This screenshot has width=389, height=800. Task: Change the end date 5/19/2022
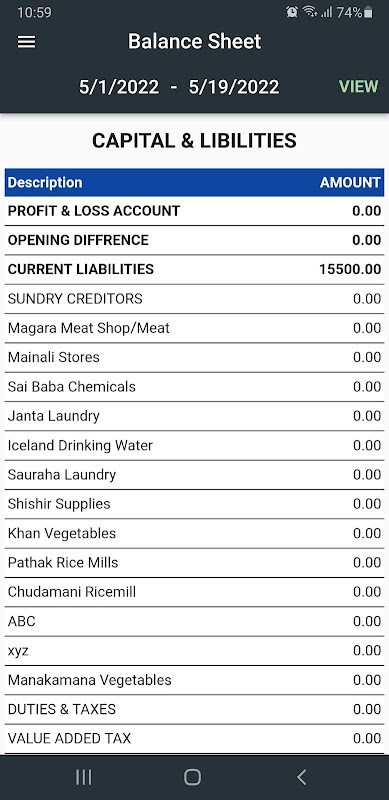pos(234,87)
